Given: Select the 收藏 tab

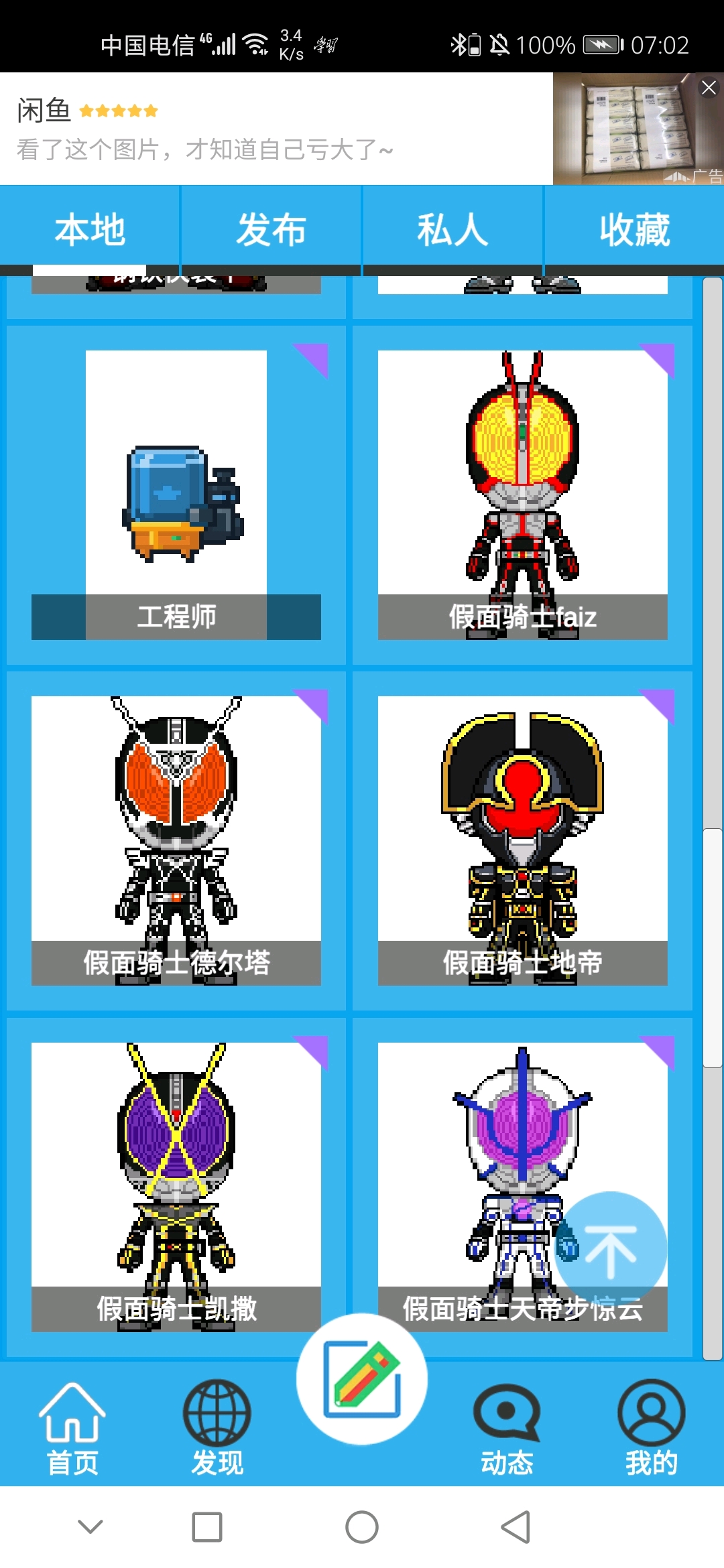Looking at the screenshot, I should 634,228.
